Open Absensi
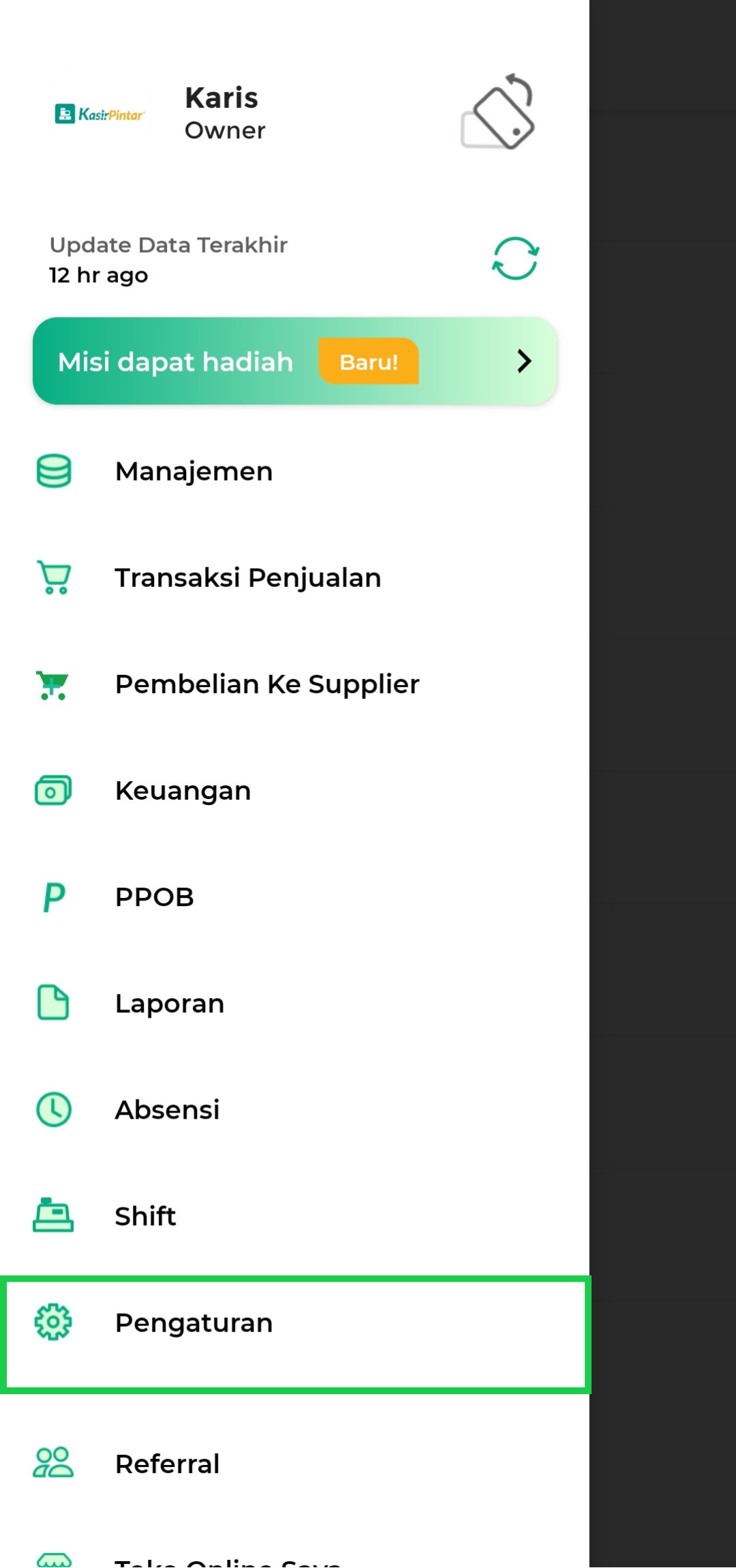Screen dimensions: 736x1568 pyautogui.click(x=167, y=1110)
